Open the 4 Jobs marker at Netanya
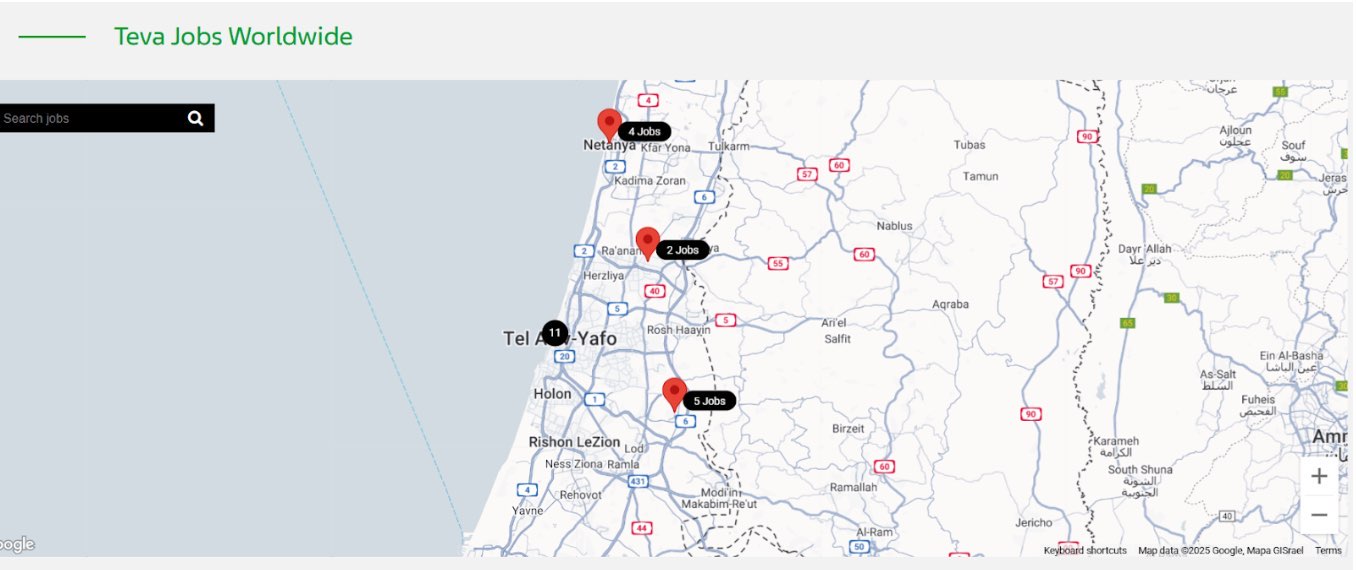This screenshot has width=1356, height=570. click(609, 124)
